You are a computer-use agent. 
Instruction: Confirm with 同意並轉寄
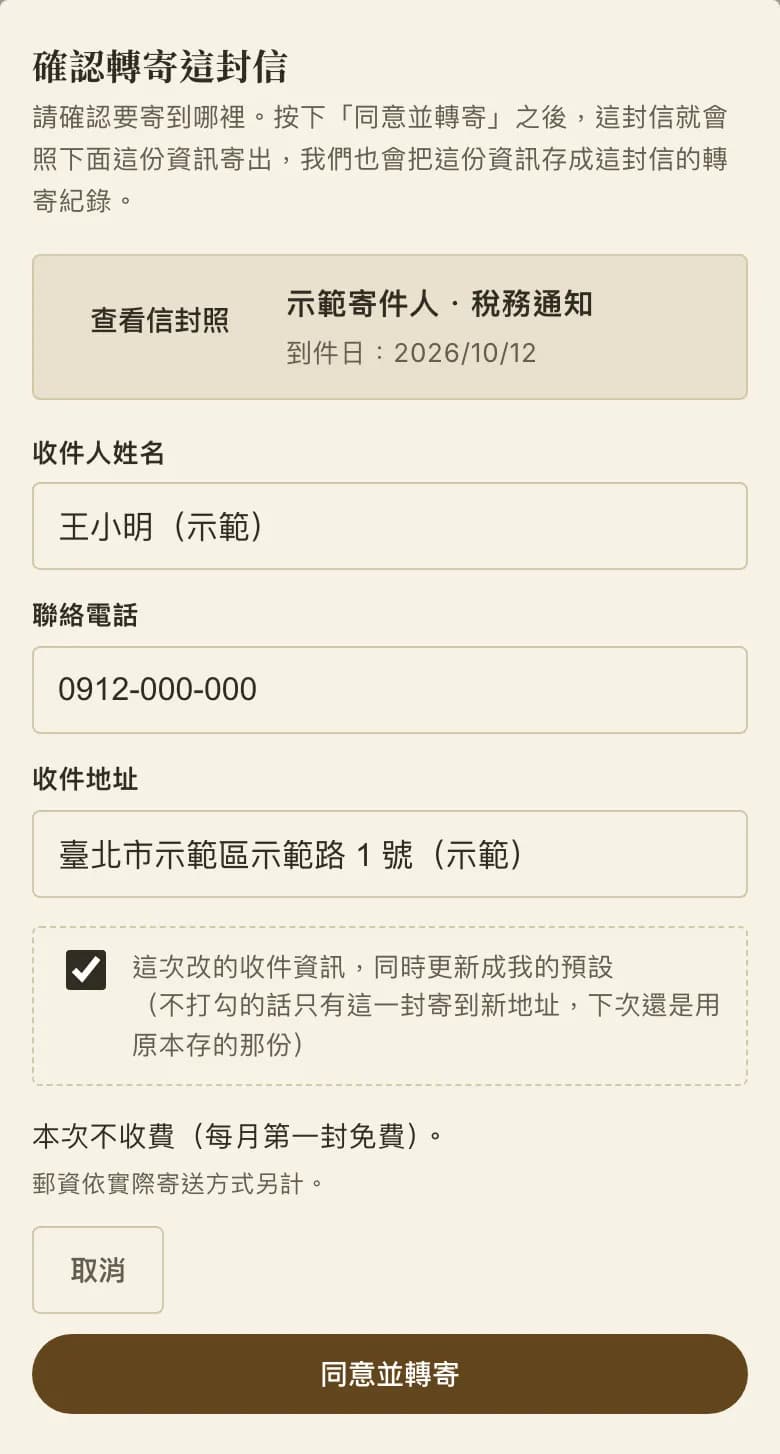[x=390, y=1374]
